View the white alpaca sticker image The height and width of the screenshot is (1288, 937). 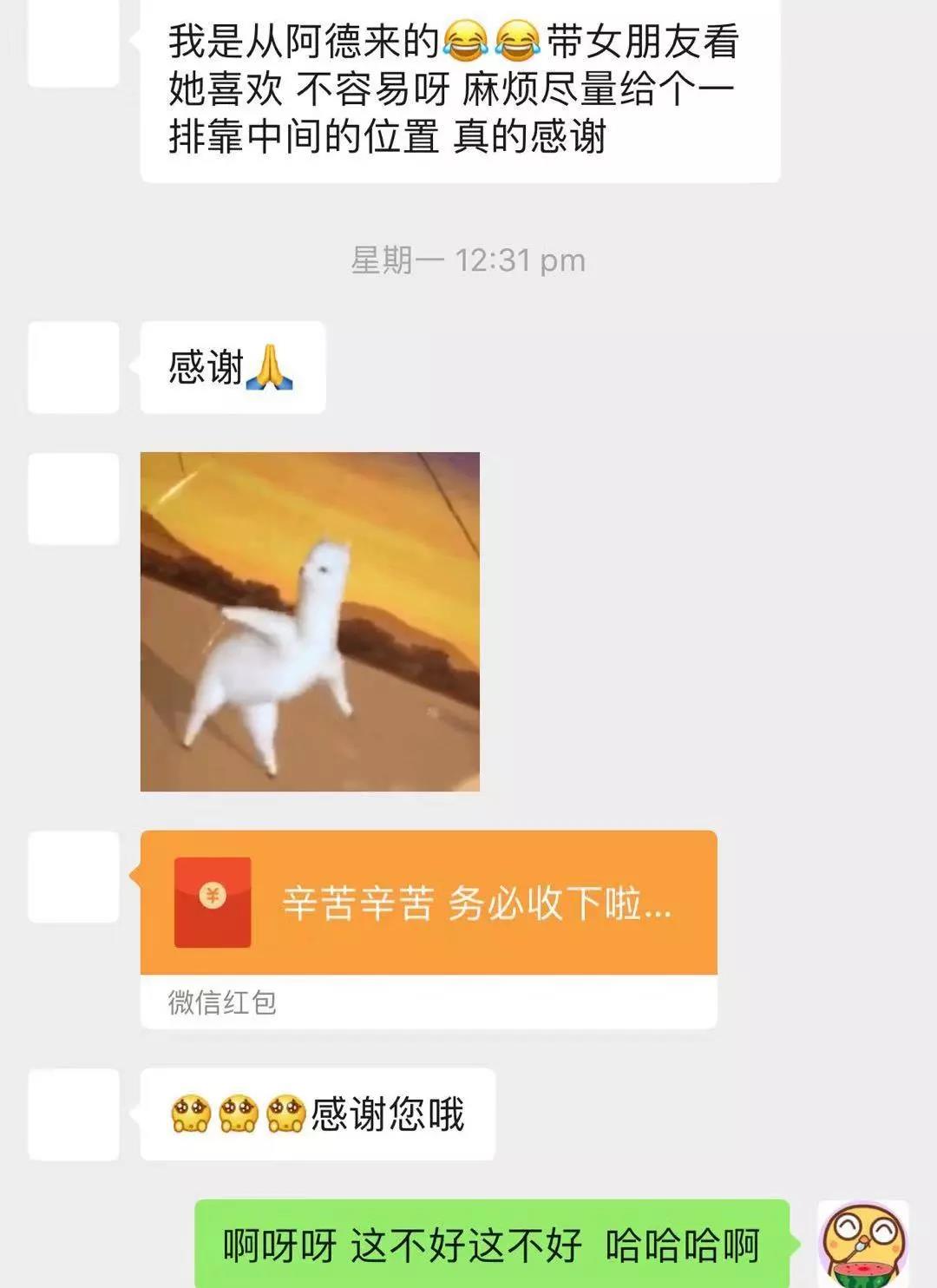(x=310, y=621)
